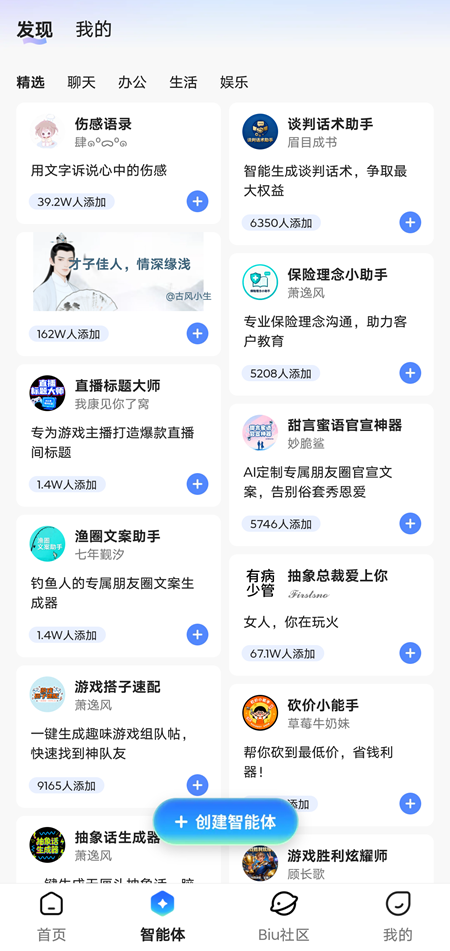Add the 抽象总裁爱上你 agent
Screen dimensions: 450x951
(410, 653)
